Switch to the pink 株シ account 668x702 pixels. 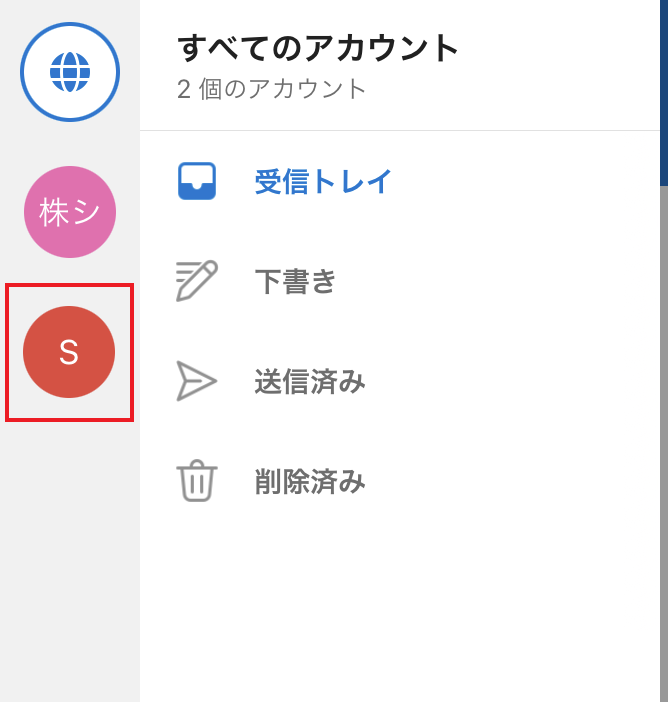coord(70,212)
